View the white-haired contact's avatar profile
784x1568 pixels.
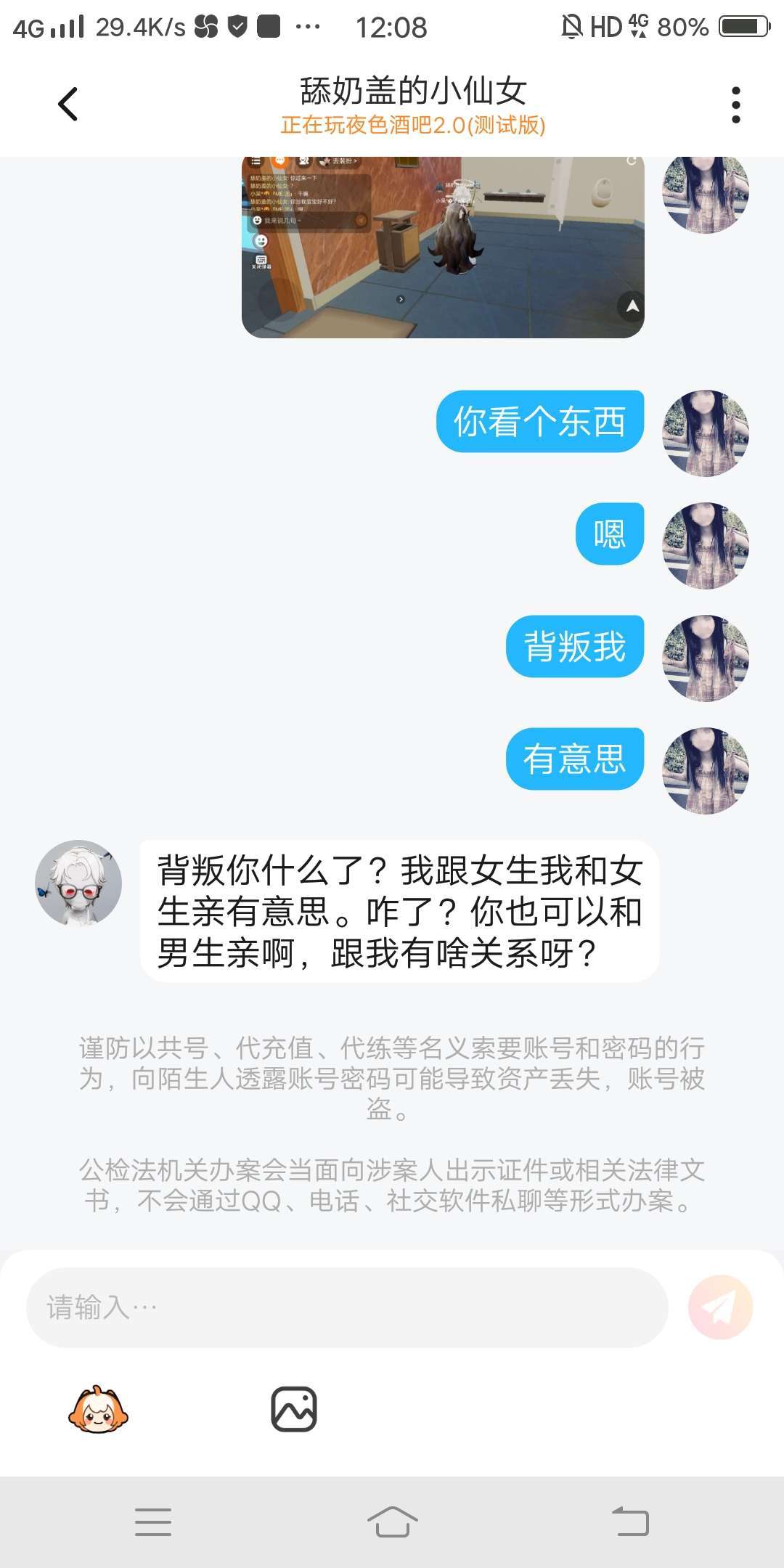[78, 883]
